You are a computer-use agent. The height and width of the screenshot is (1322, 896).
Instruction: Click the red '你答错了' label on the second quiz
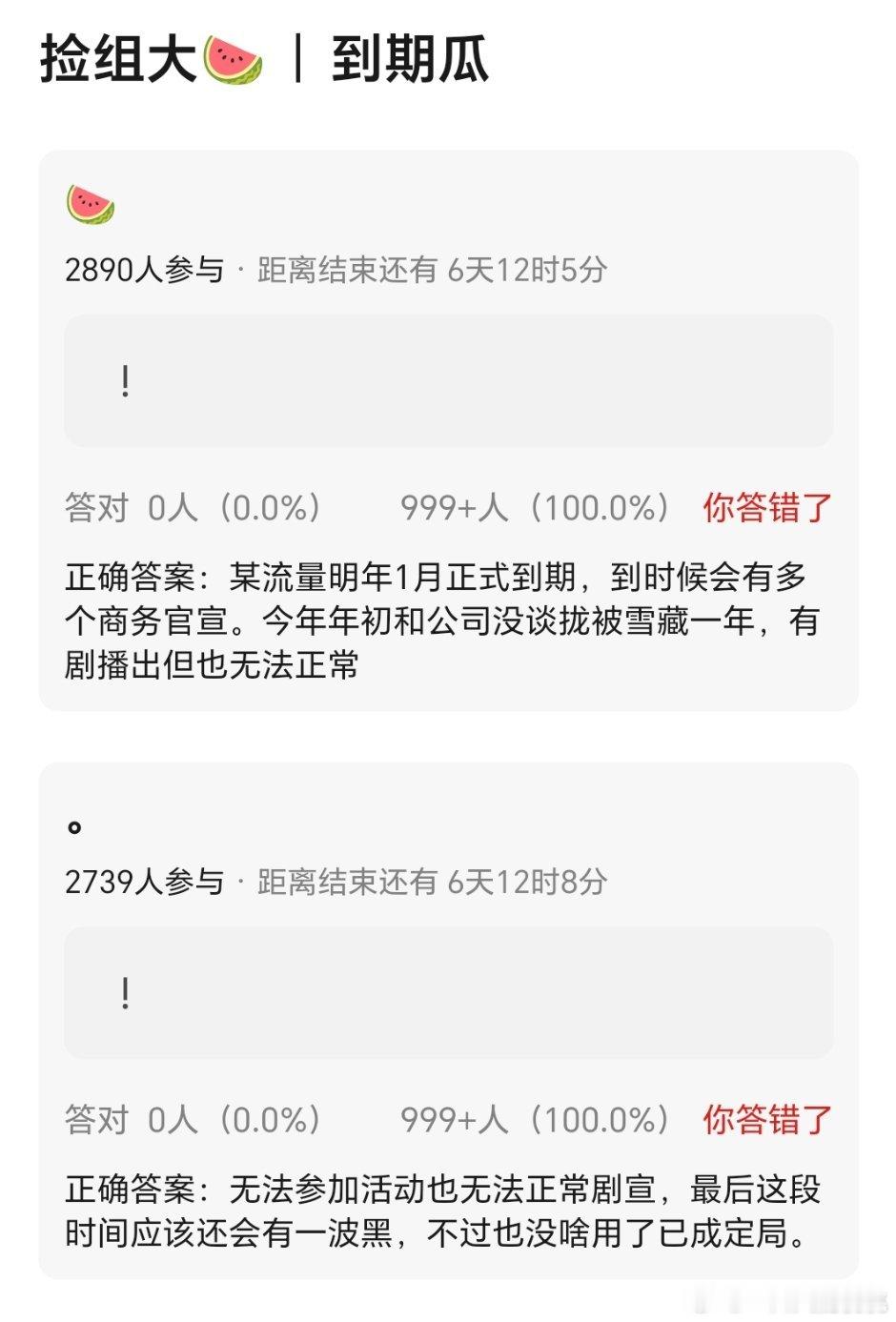tap(766, 1120)
